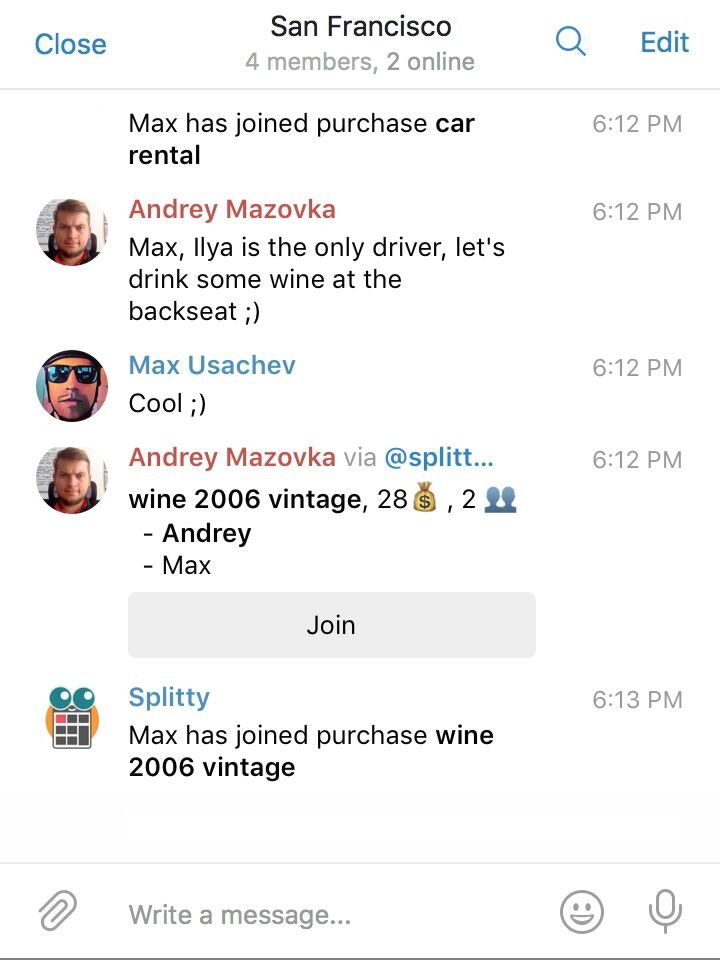Record a voice message with microphone
720x960 pixels.
point(664,911)
